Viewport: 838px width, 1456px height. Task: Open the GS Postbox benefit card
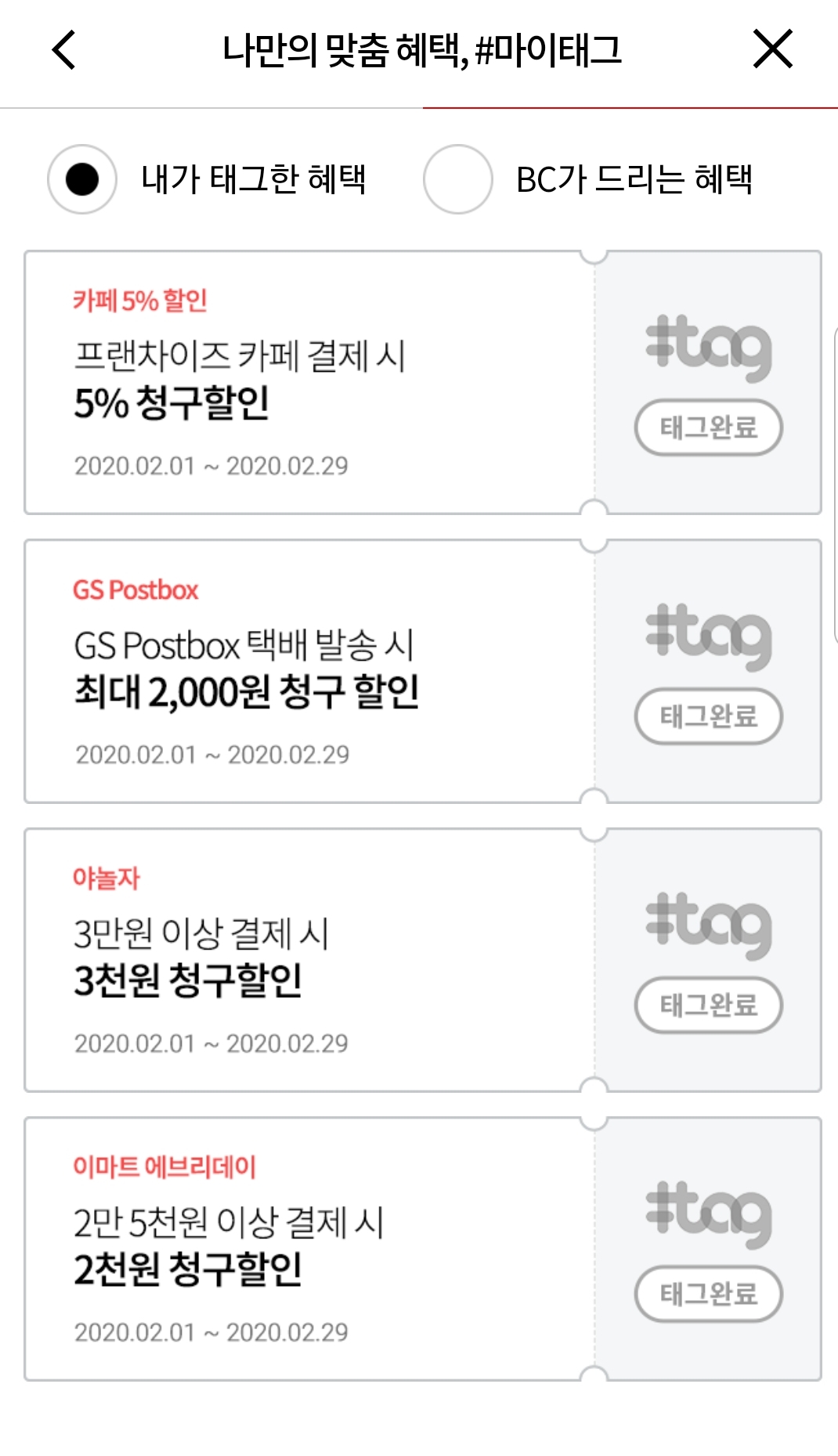coord(309,672)
